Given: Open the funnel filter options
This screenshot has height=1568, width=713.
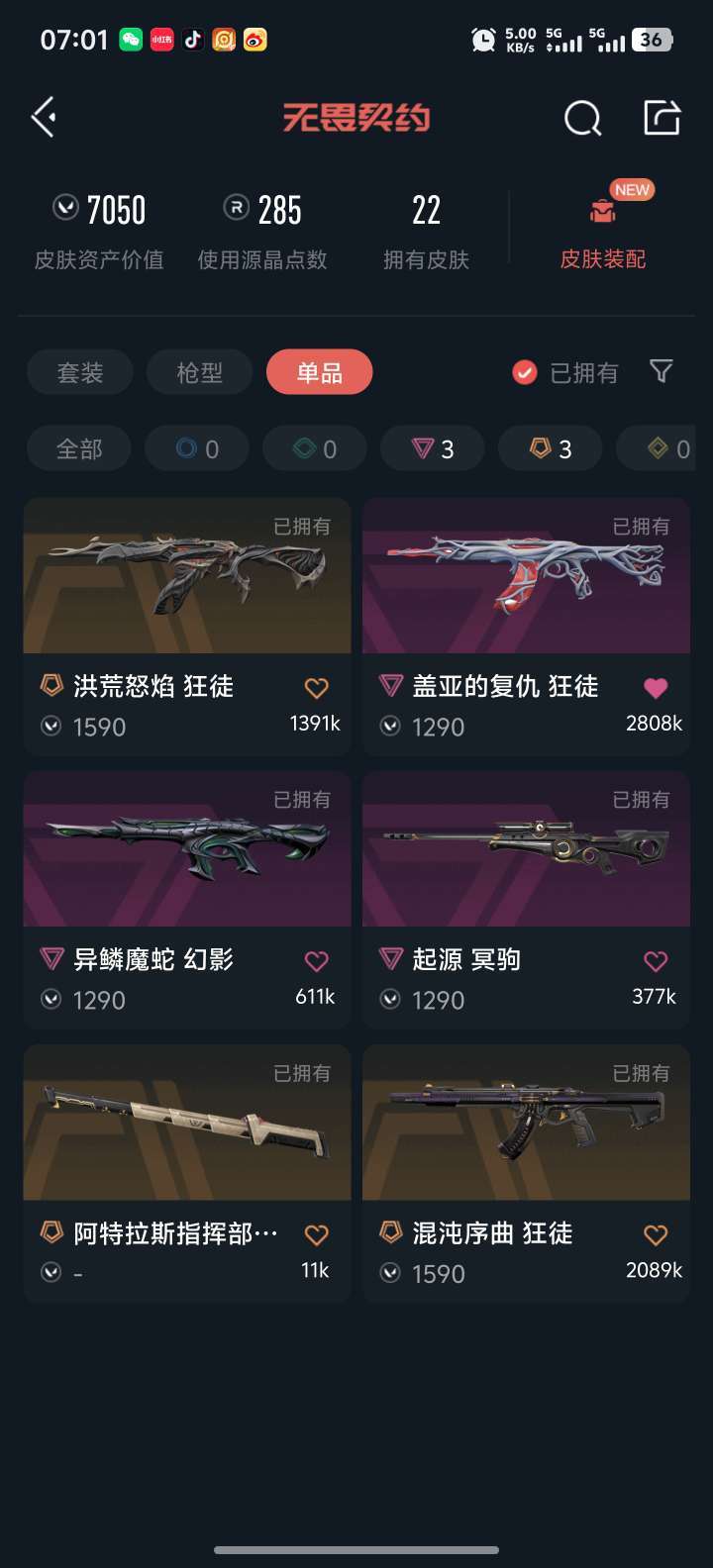Looking at the screenshot, I should click(661, 371).
